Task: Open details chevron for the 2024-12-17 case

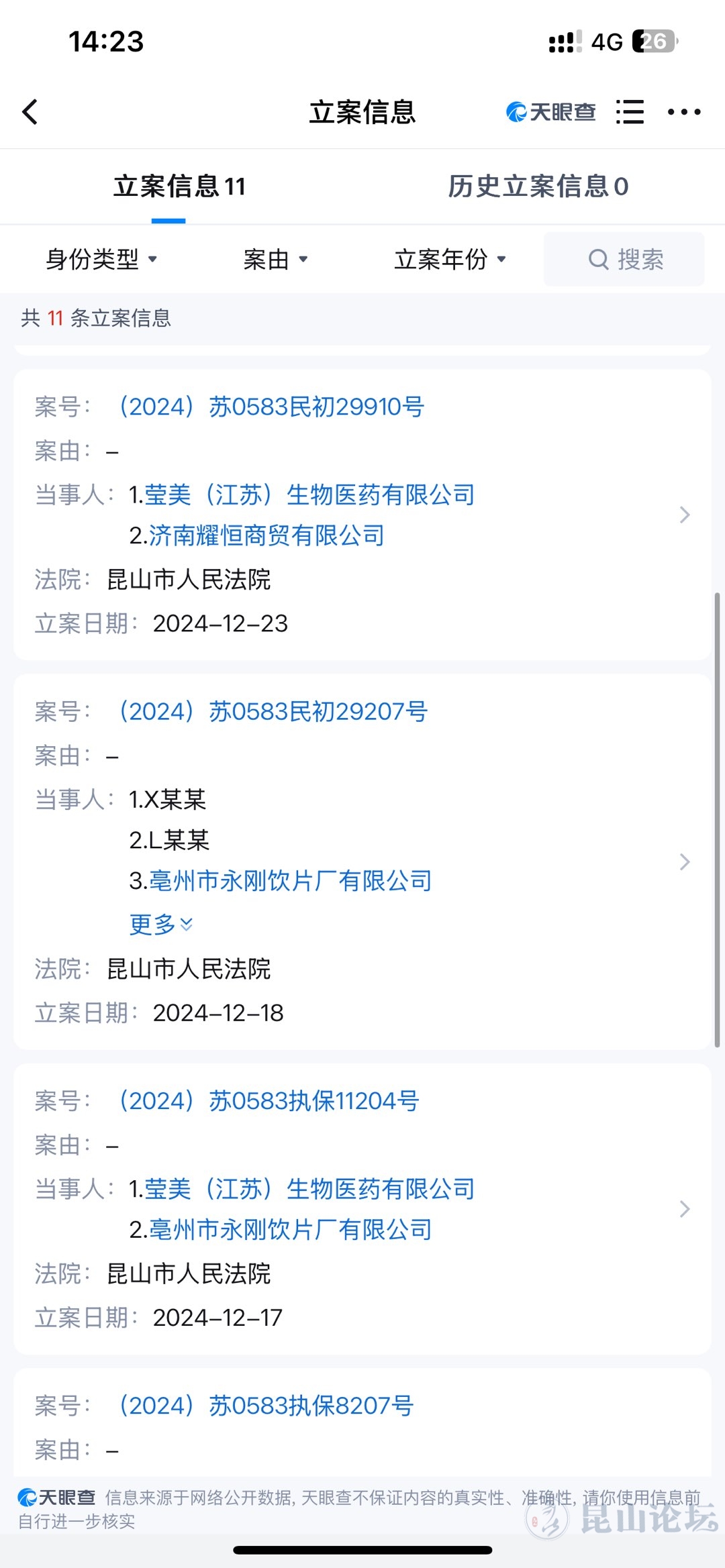Action: [x=684, y=1208]
